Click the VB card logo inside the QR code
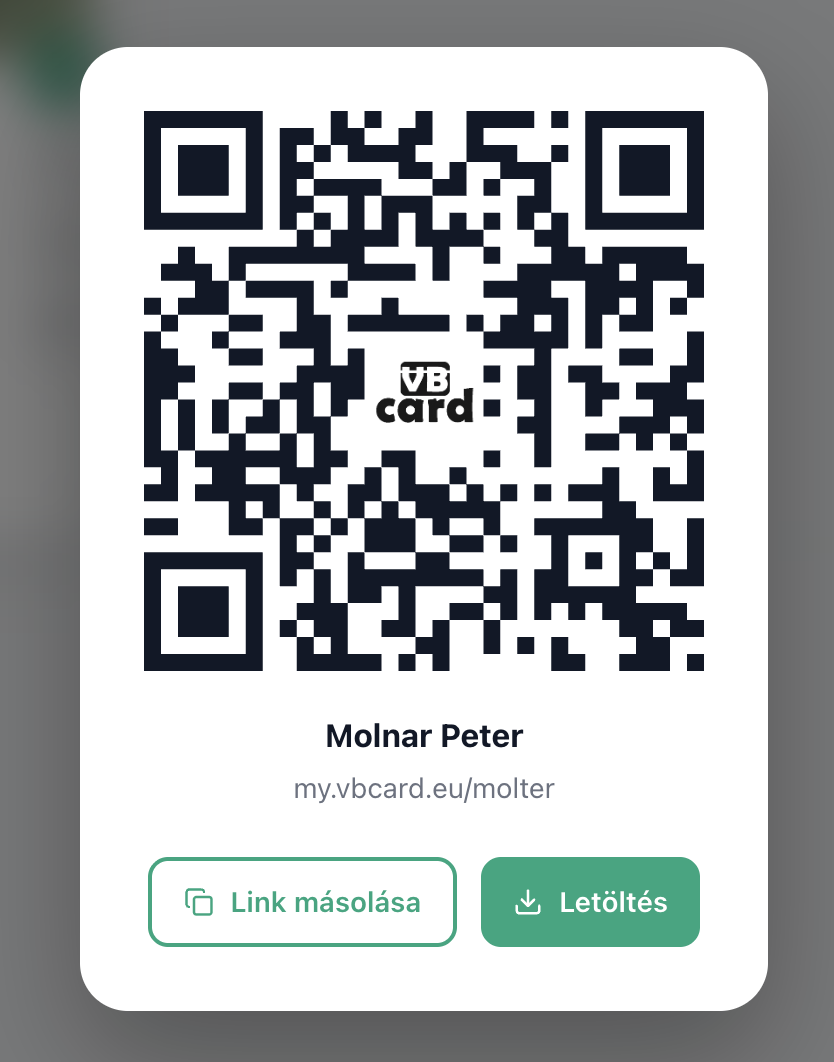The width and height of the screenshot is (834, 1062). [x=424, y=390]
